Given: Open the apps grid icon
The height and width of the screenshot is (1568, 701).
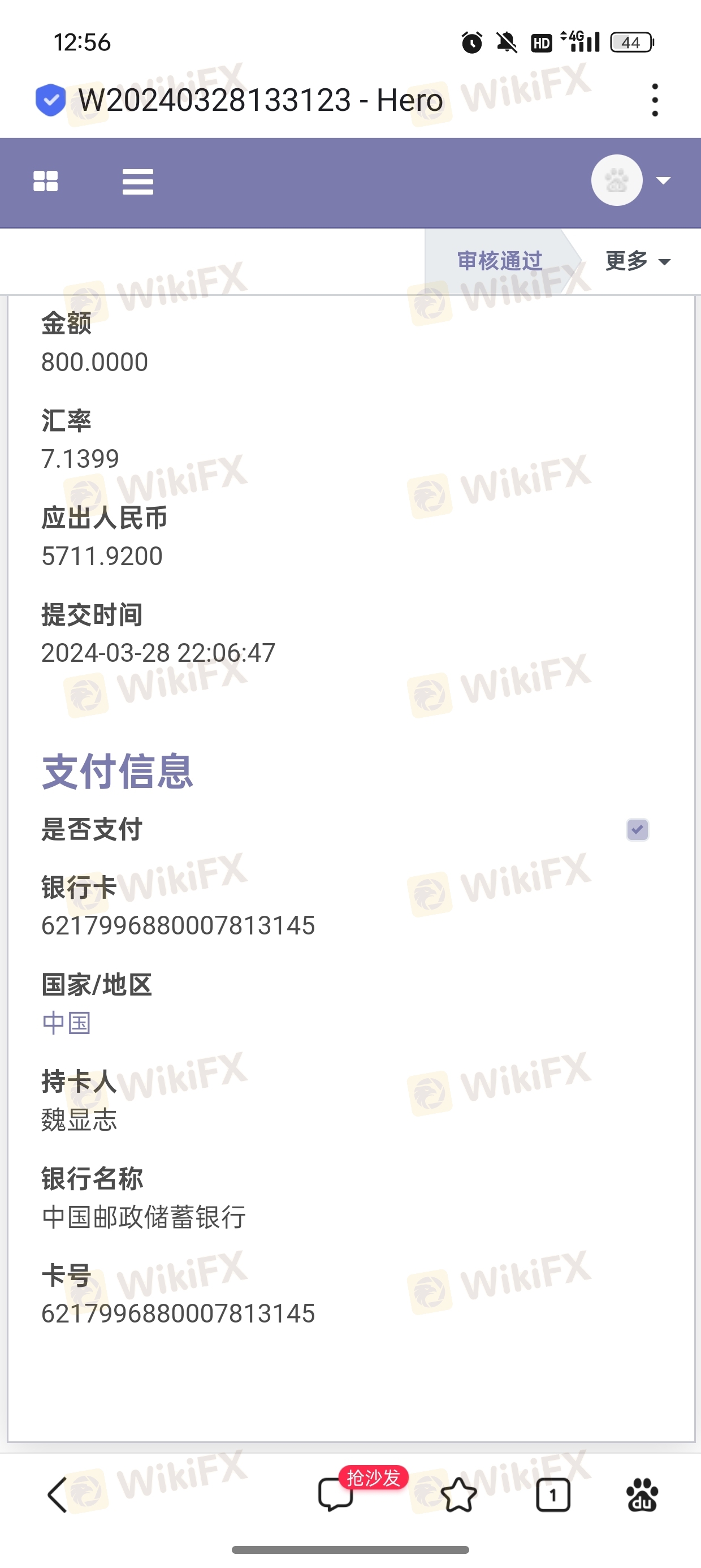Looking at the screenshot, I should click(46, 182).
